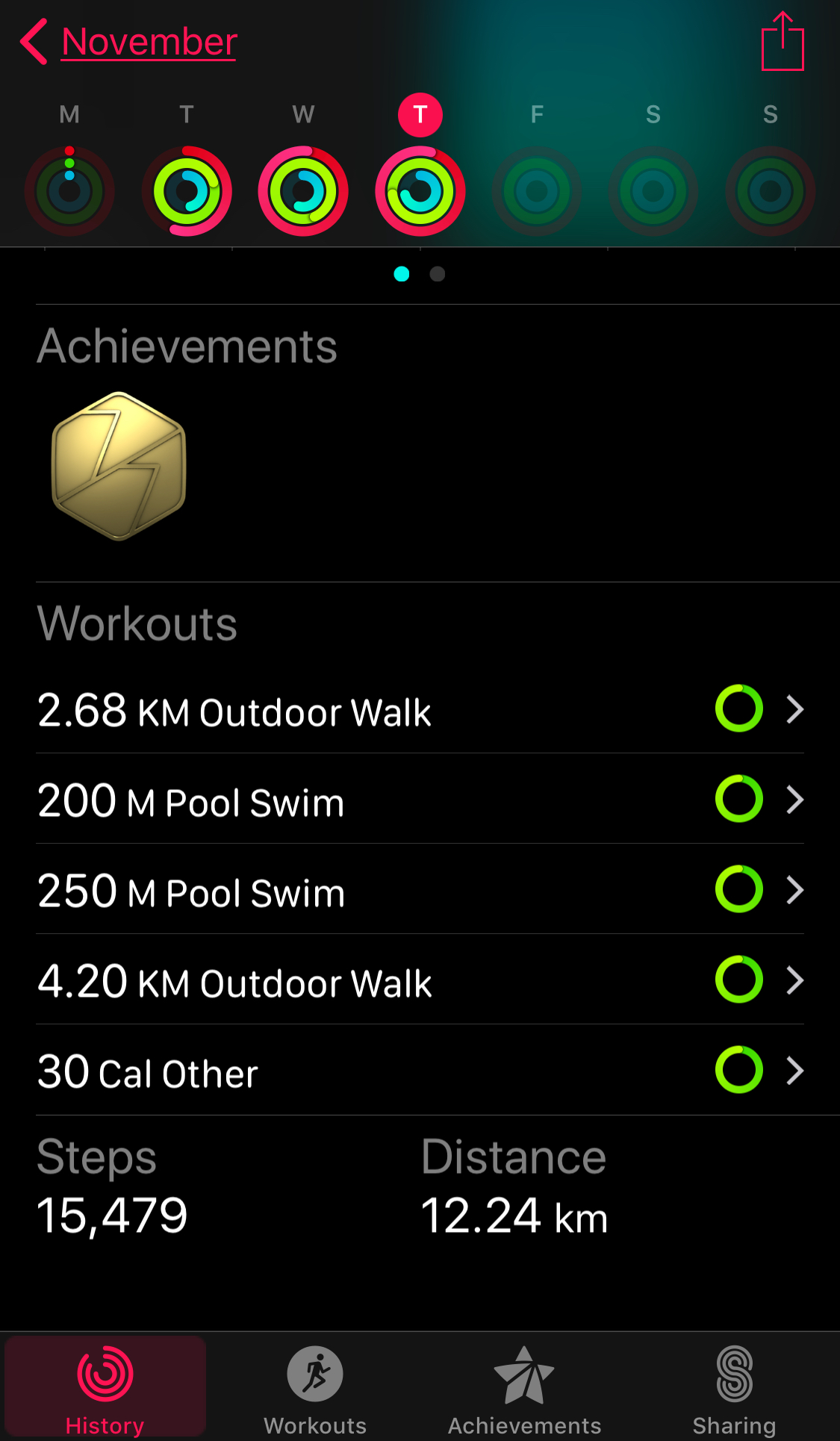This screenshot has height=1441, width=840.
Task: Switch to the Achievements tab
Action: point(524,1388)
